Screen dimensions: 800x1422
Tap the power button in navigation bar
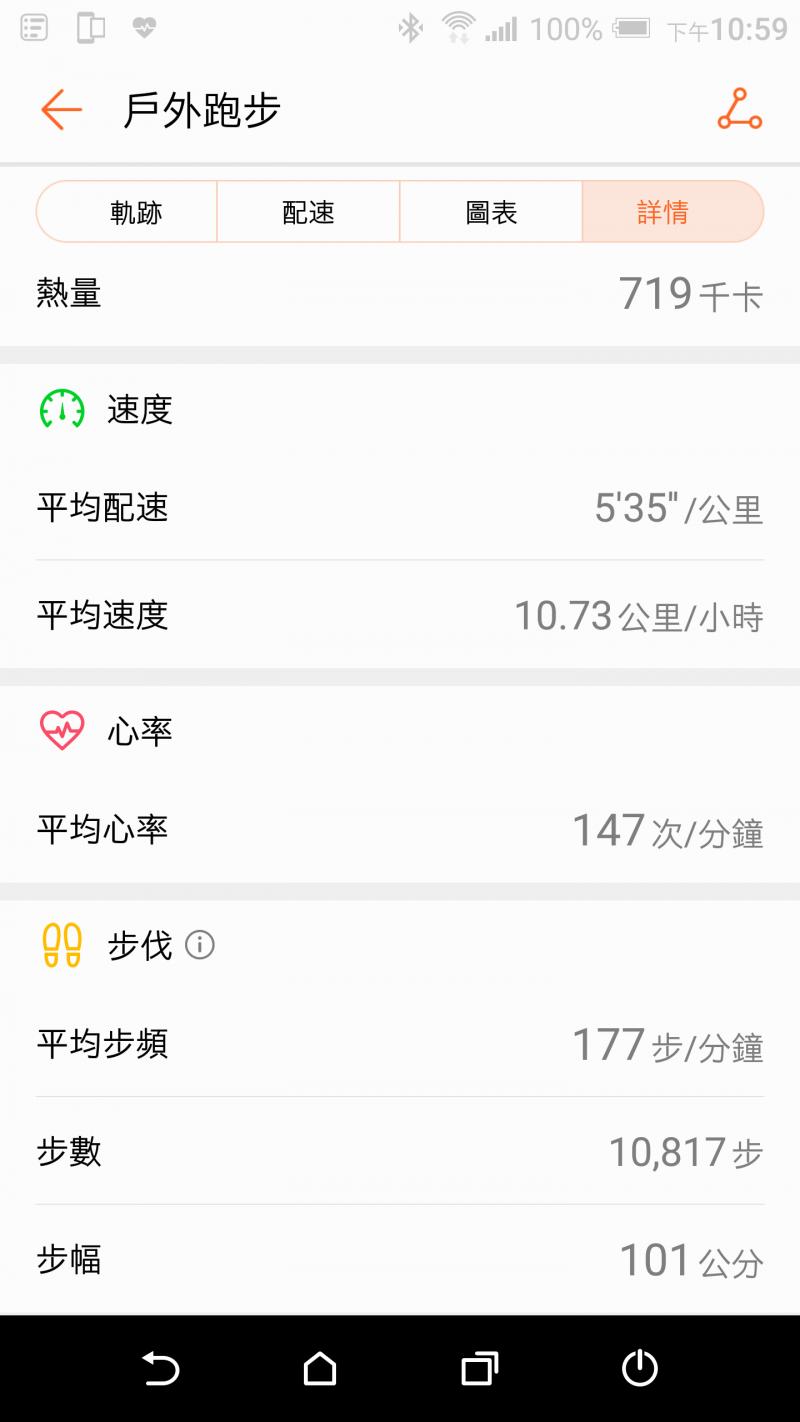[x=640, y=1368]
